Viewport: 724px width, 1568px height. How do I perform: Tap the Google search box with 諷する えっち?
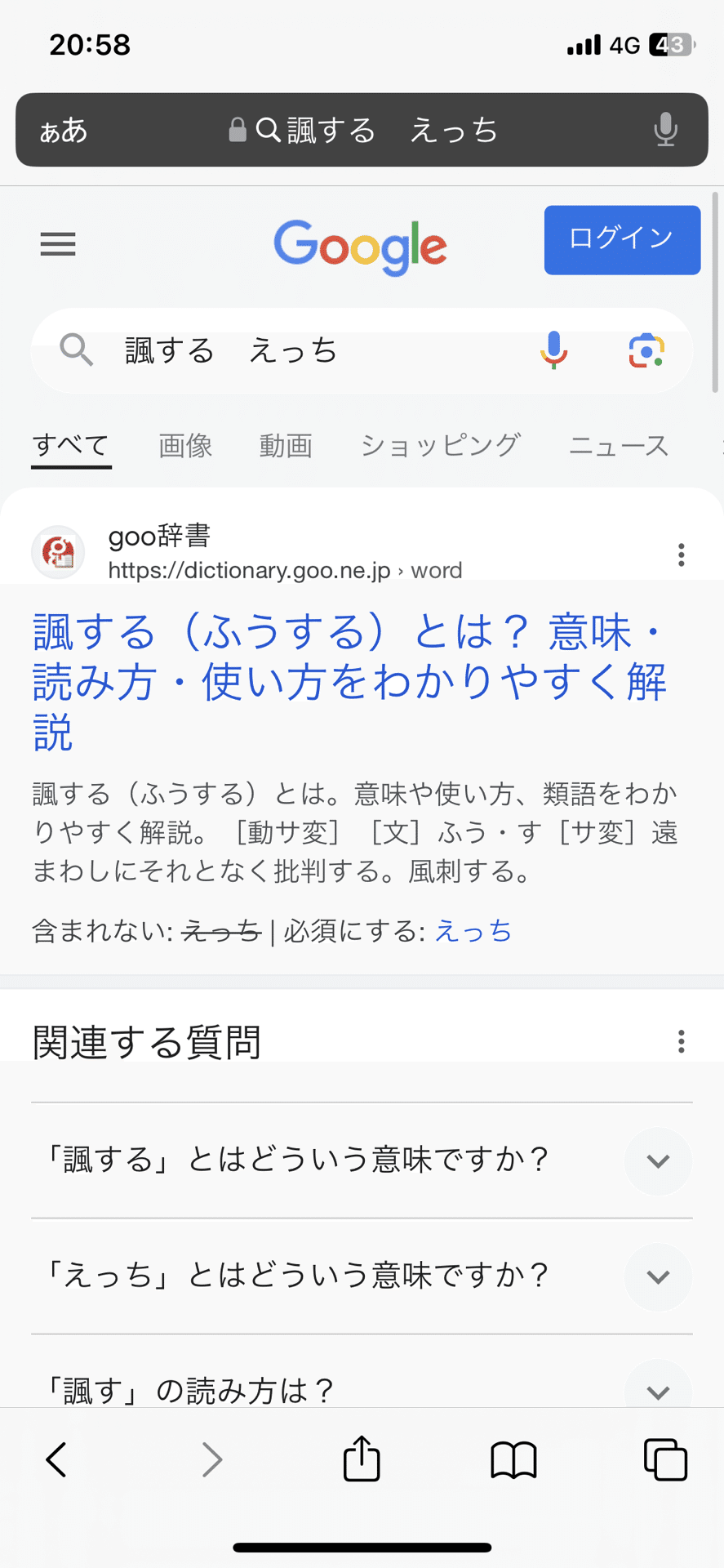coord(310,351)
